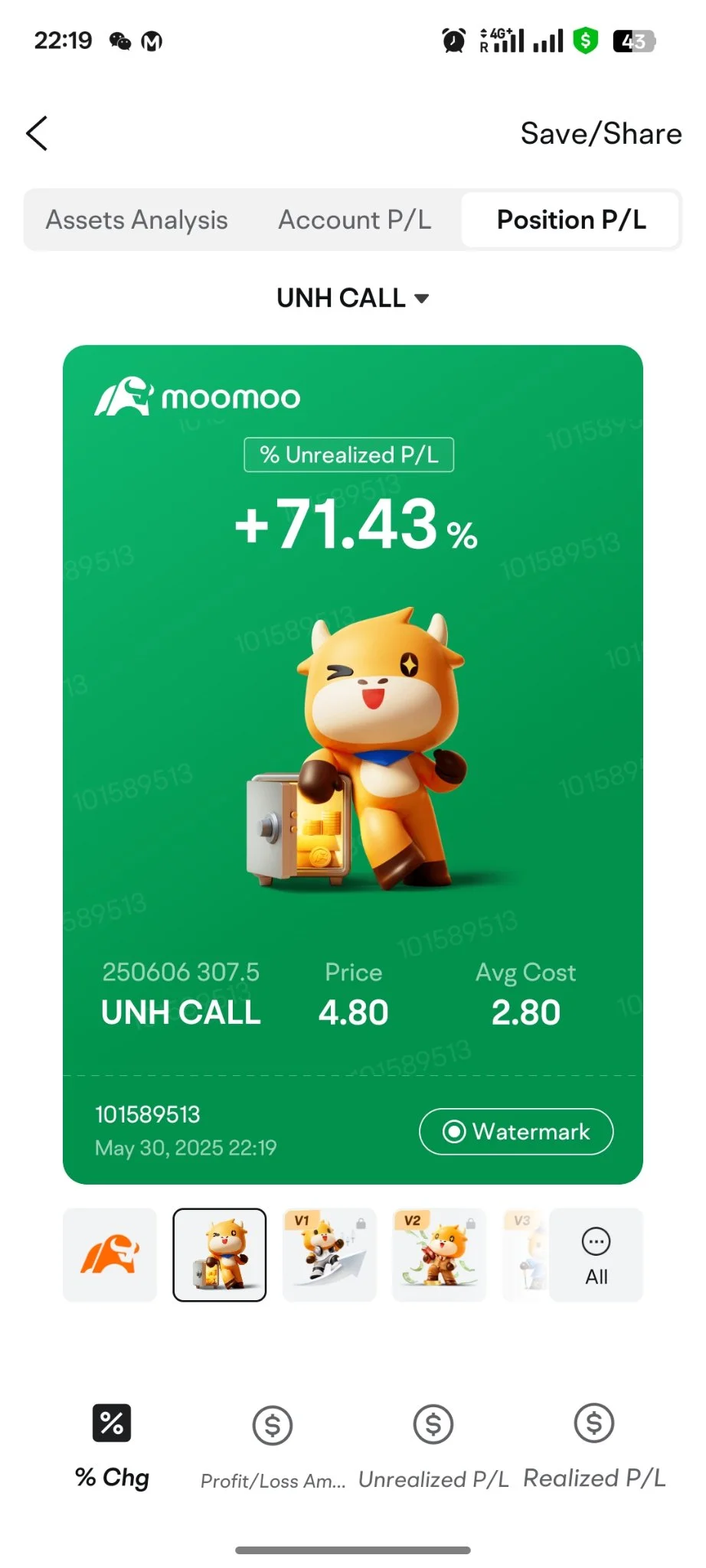Image resolution: width=706 pixels, height=1568 pixels.
Task: Choose the mascot with safe template
Action: [220, 1254]
